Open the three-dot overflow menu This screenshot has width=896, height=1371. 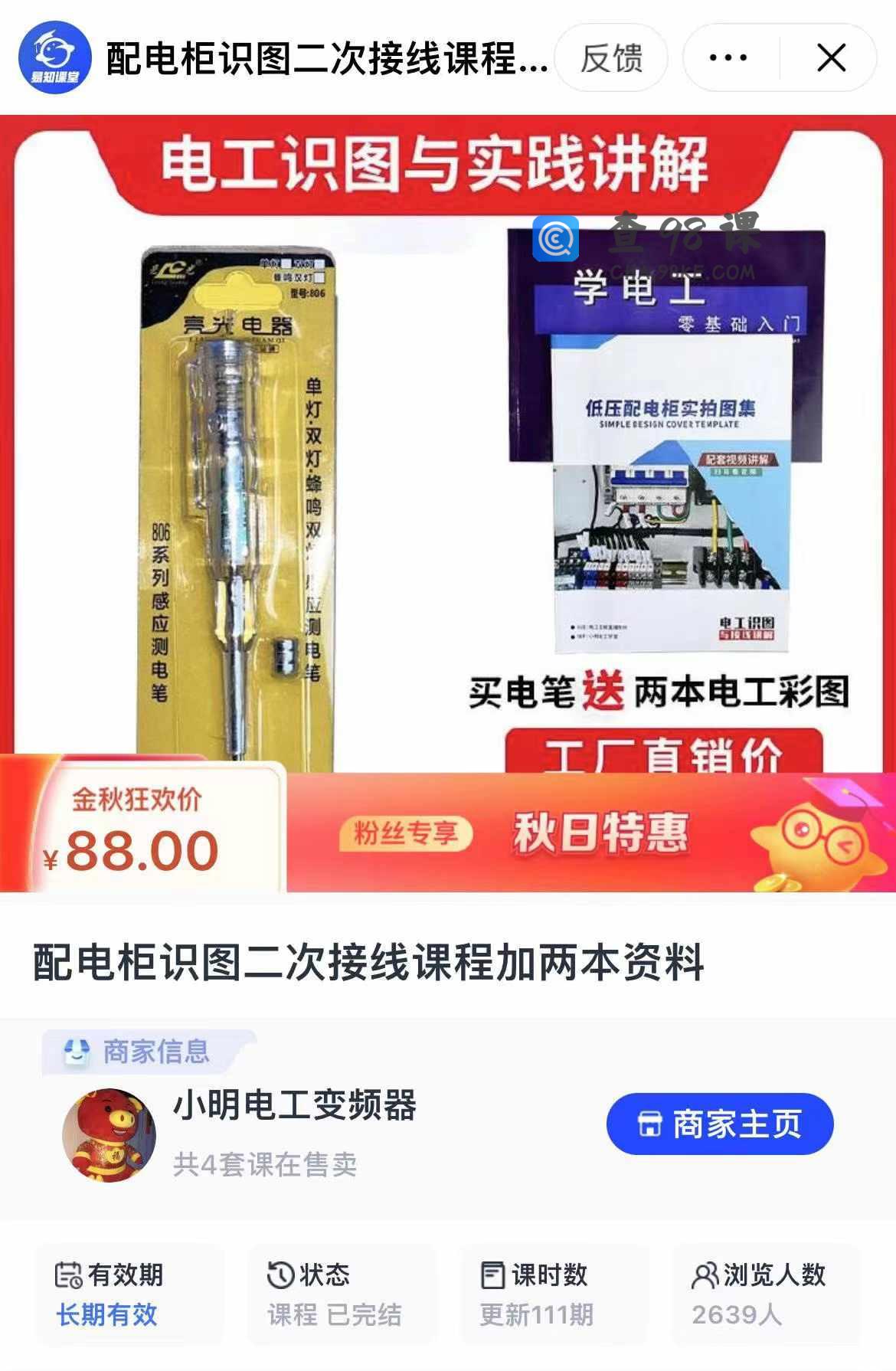click(728, 58)
